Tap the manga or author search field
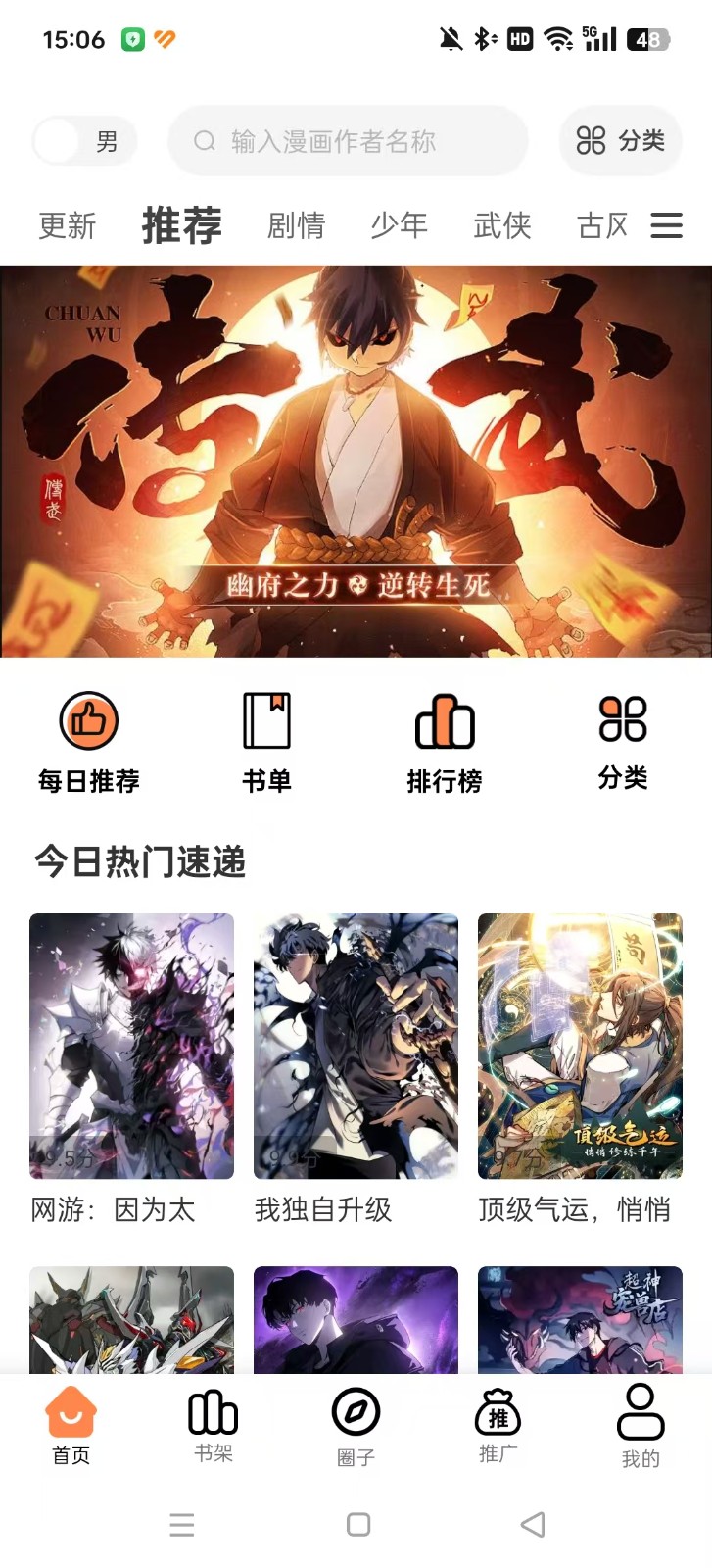 [348, 142]
